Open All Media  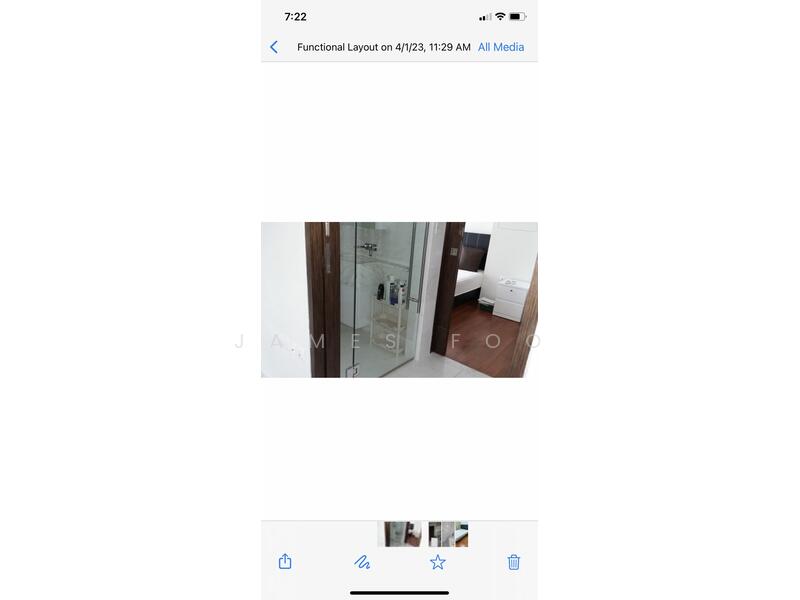pos(500,47)
